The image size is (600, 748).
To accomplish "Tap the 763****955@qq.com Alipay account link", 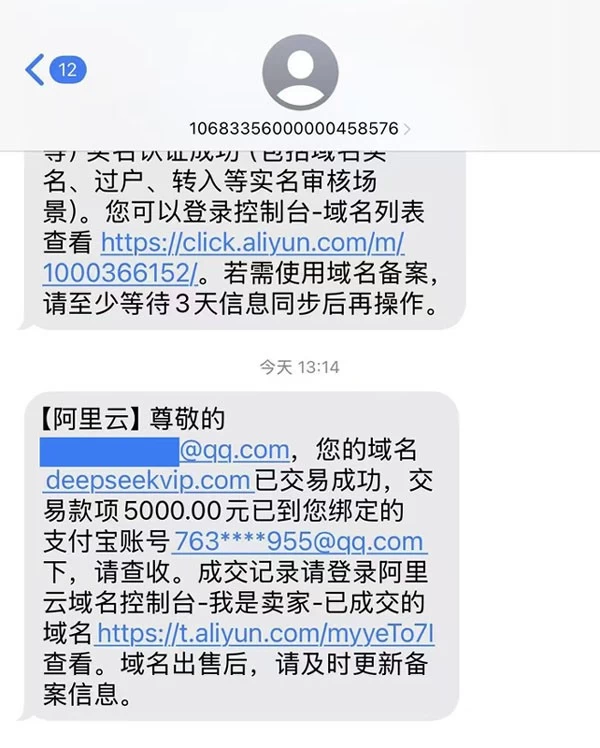I will (x=298, y=542).
